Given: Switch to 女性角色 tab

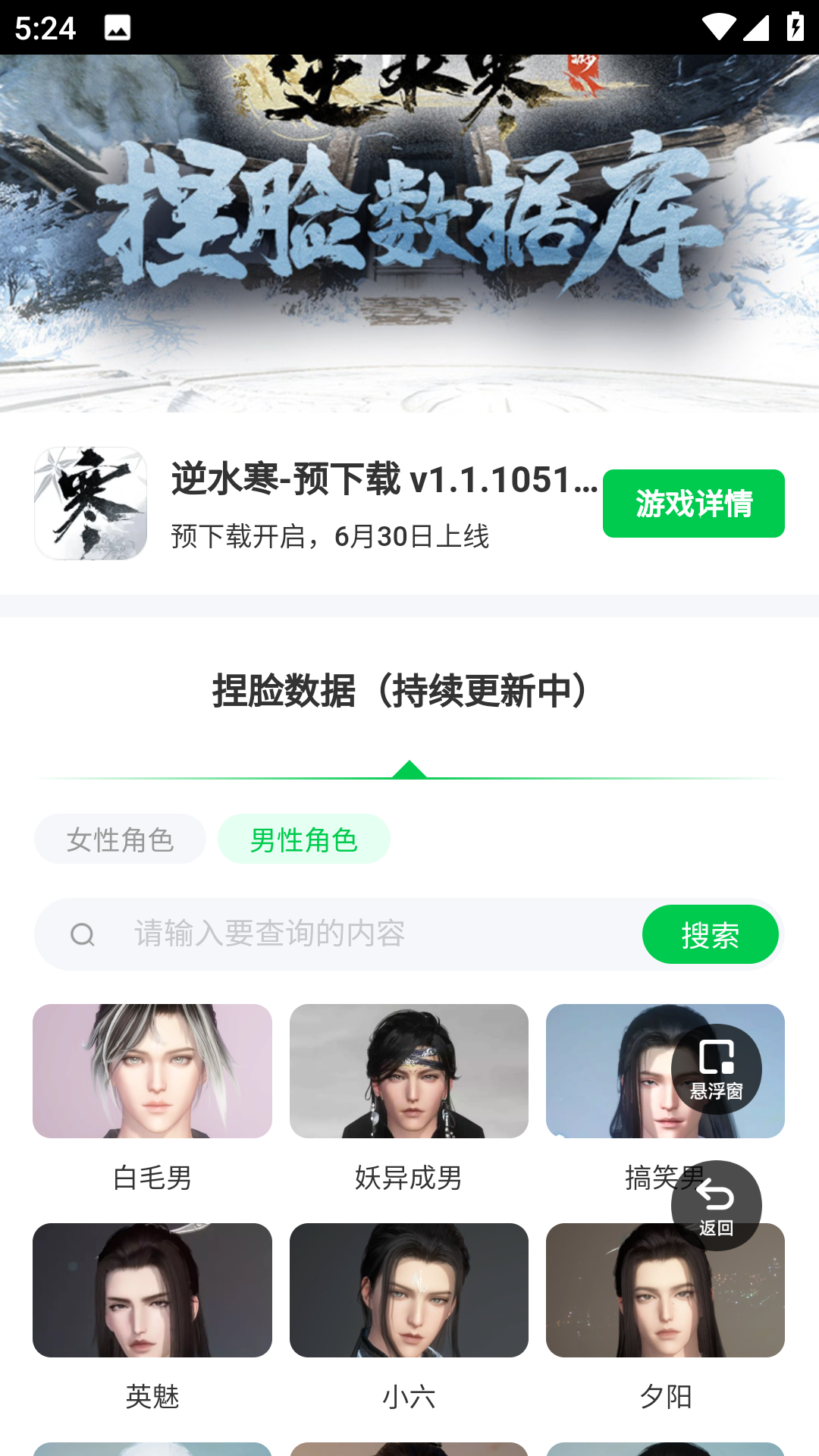Looking at the screenshot, I should click(x=120, y=839).
